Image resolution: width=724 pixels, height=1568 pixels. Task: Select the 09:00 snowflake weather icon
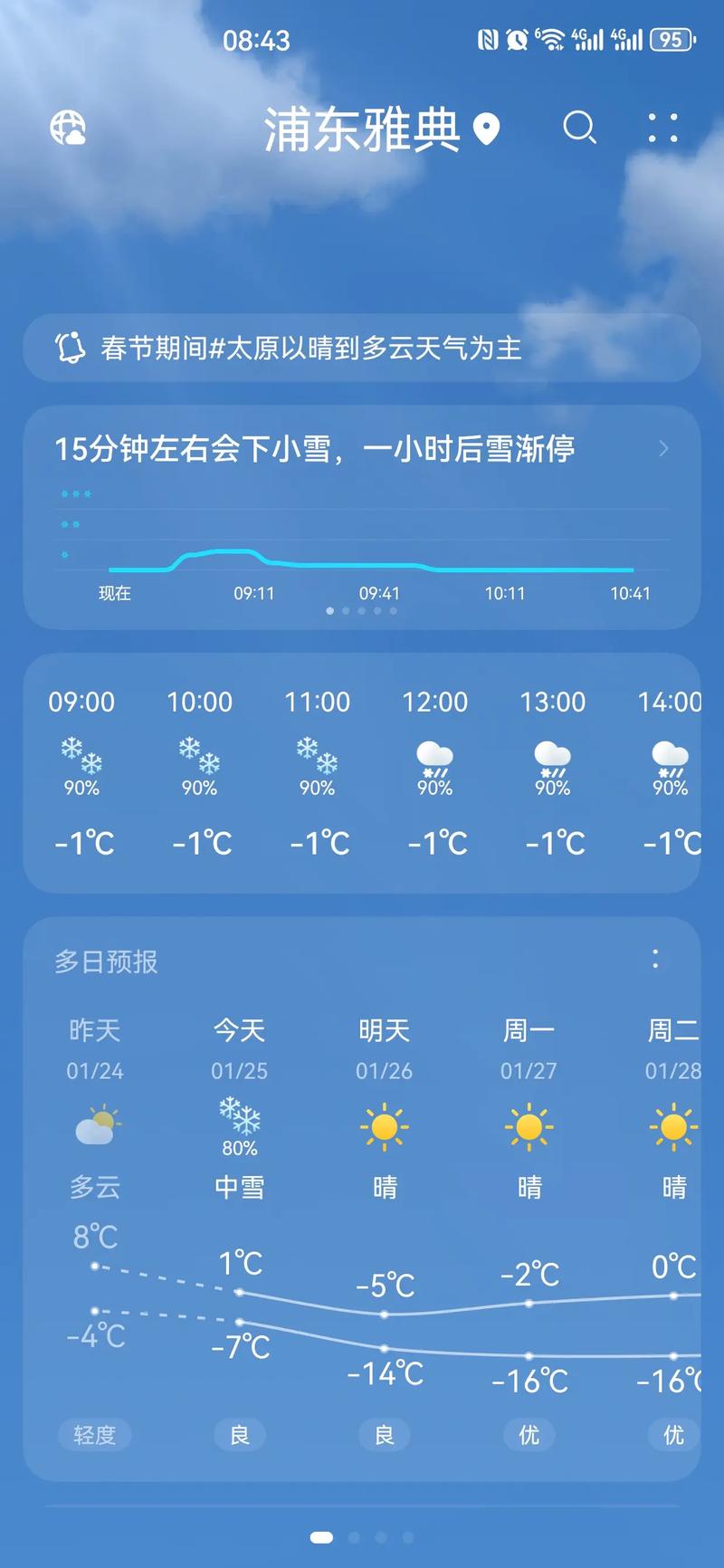point(81,756)
